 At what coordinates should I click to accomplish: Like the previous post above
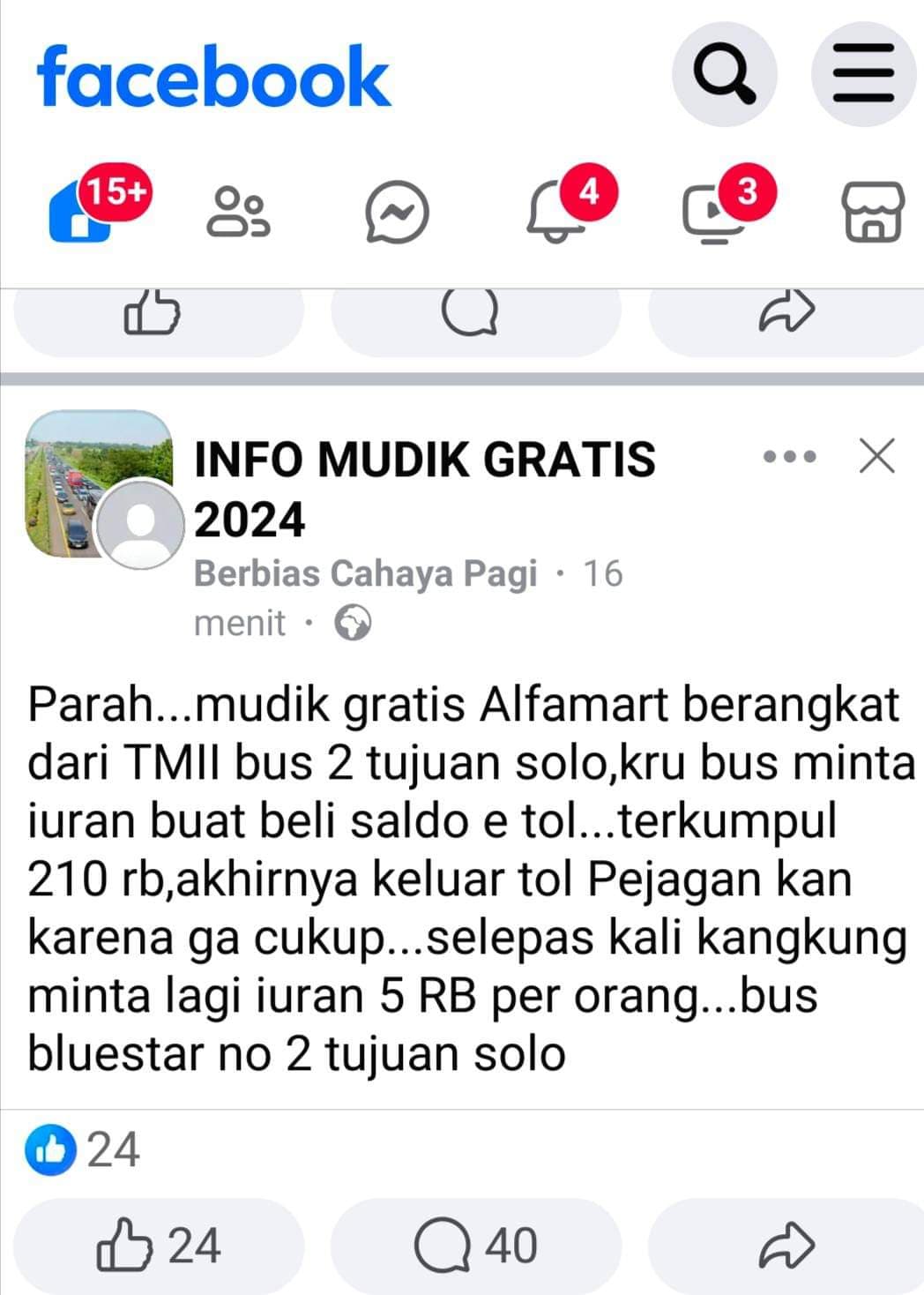(153, 313)
